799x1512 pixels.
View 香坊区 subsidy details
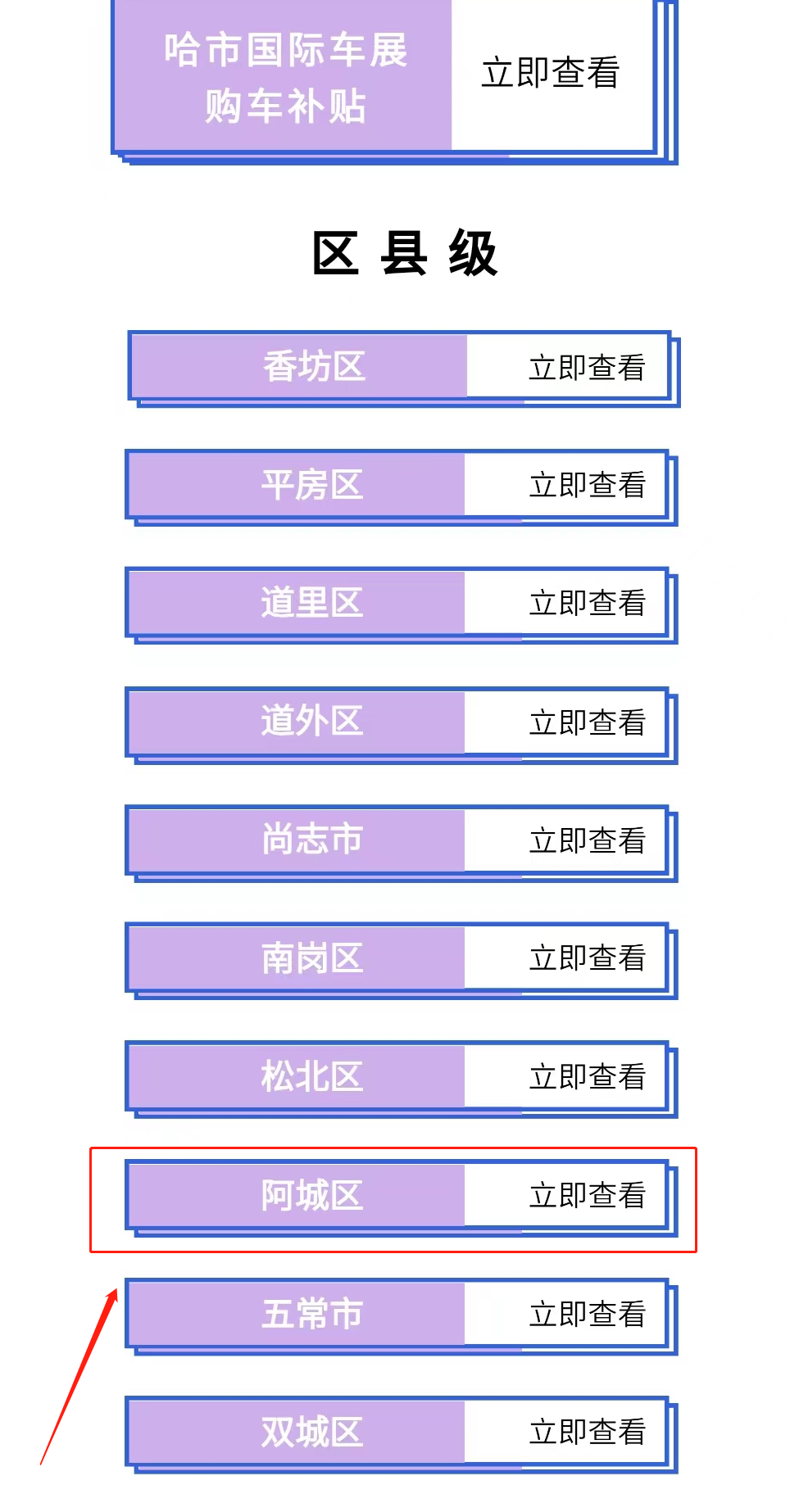(586, 368)
